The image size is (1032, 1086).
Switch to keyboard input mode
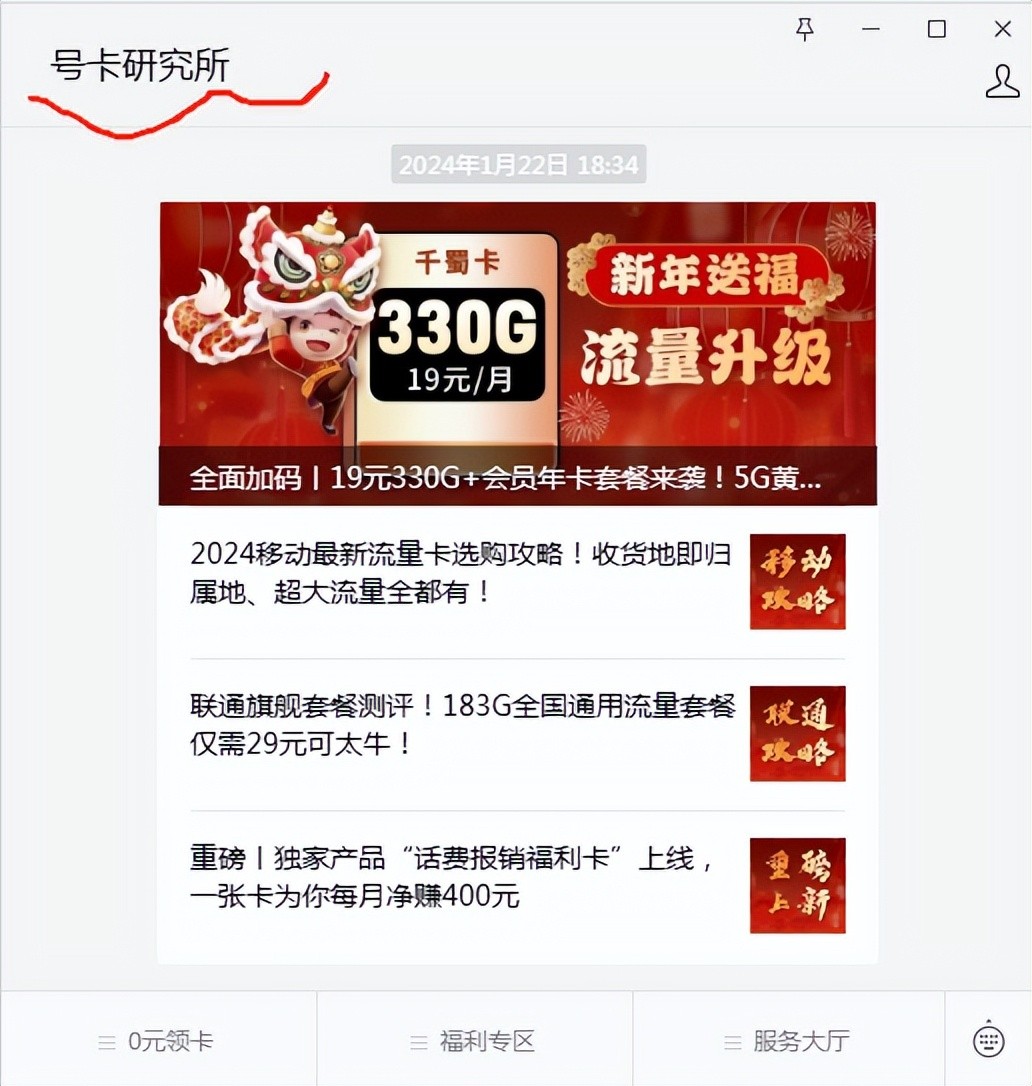pos(988,1040)
